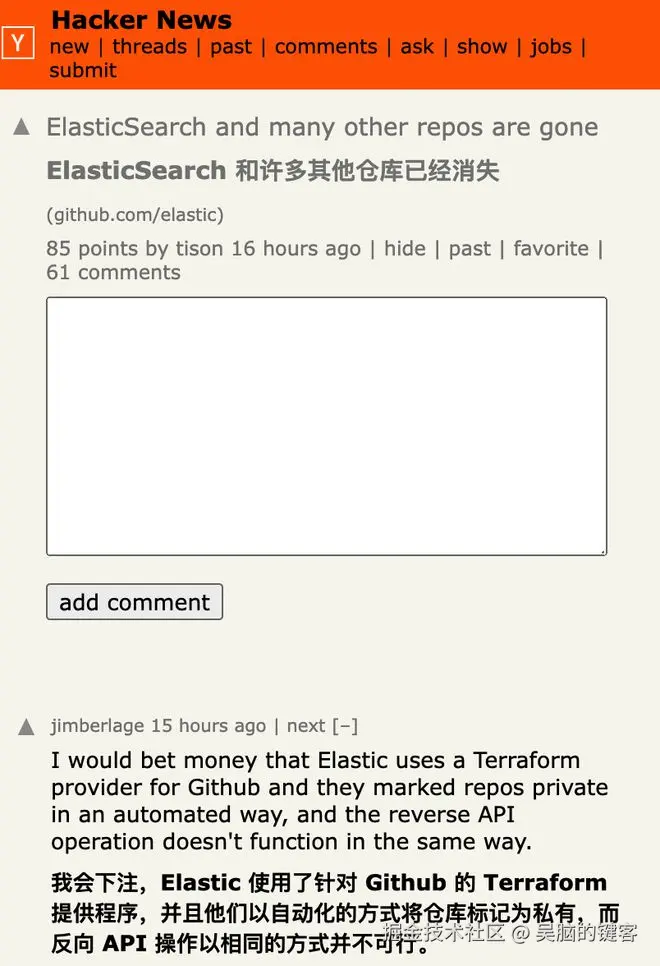Open the Y Combinator logo home link
Image resolution: width=660 pixels, height=966 pixels.
click(18, 43)
